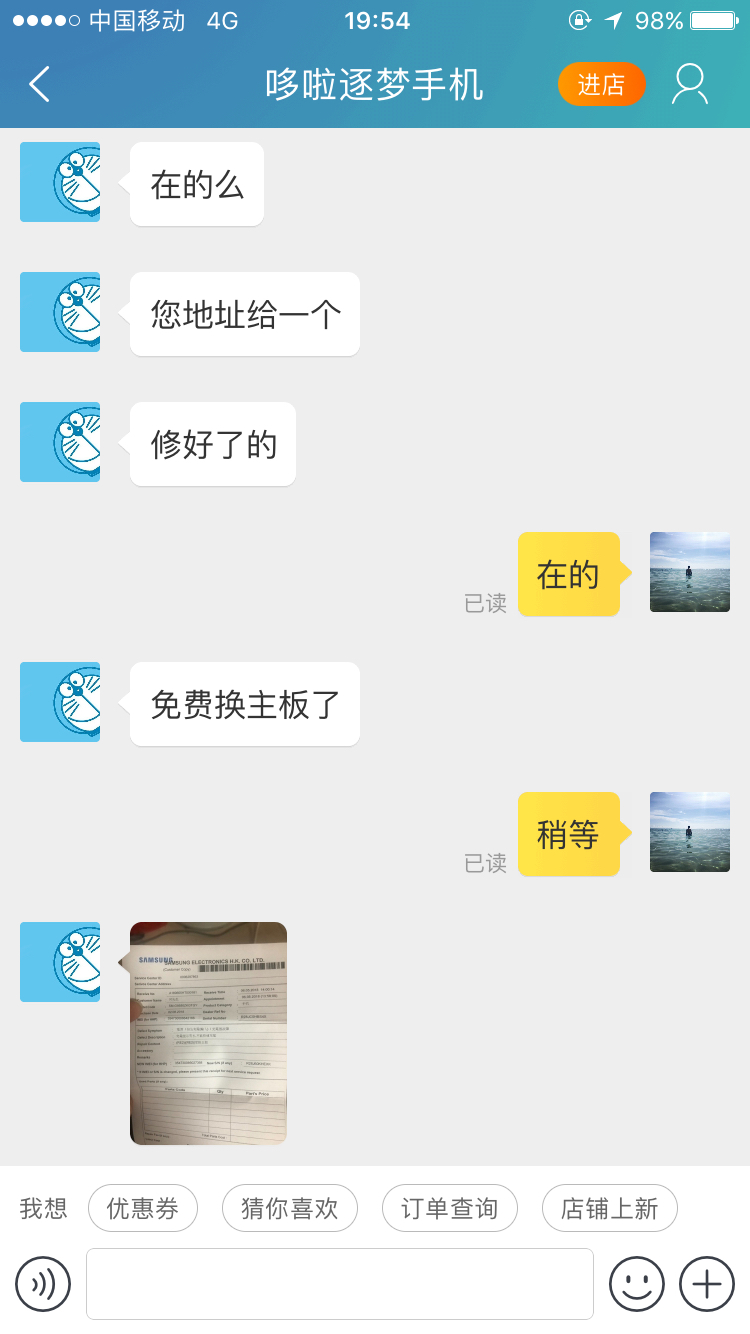Open the contact profile icon

(x=689, y=85)
